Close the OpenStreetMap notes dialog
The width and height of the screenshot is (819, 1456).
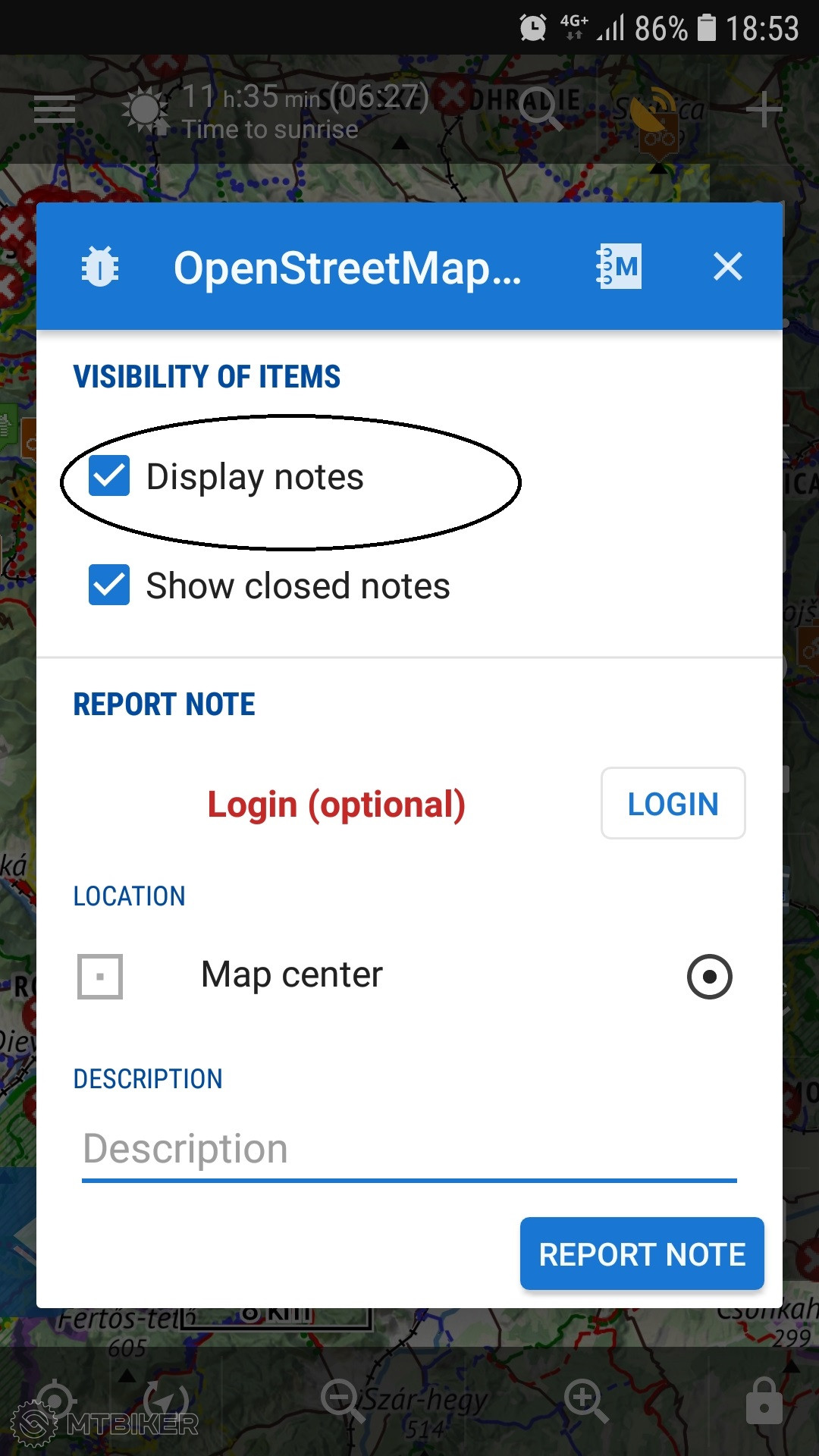(x=727, y=267)
